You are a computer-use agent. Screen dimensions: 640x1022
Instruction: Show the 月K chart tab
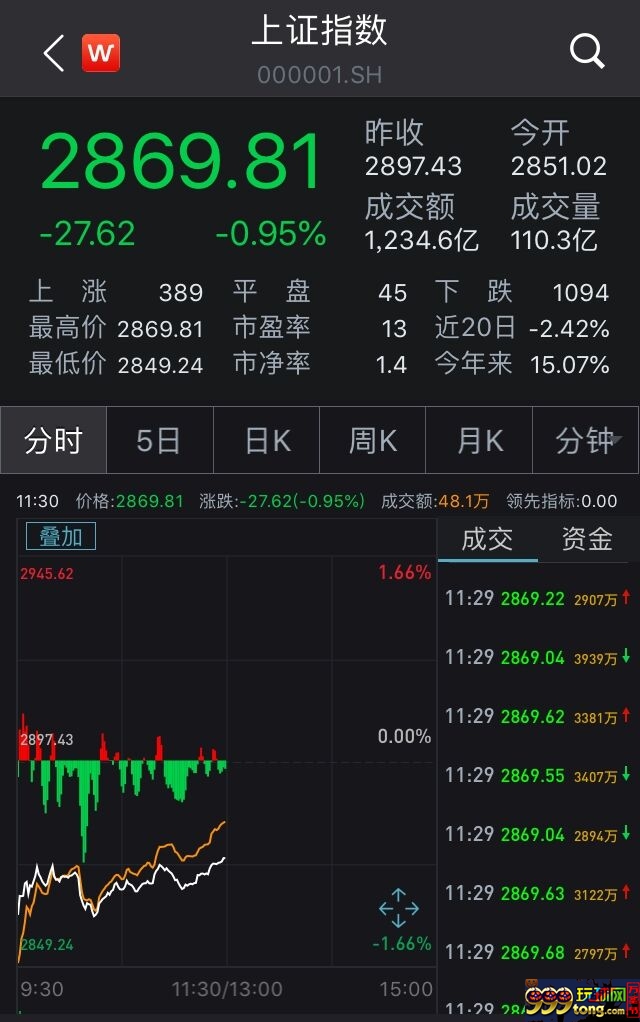coord(480,441)
